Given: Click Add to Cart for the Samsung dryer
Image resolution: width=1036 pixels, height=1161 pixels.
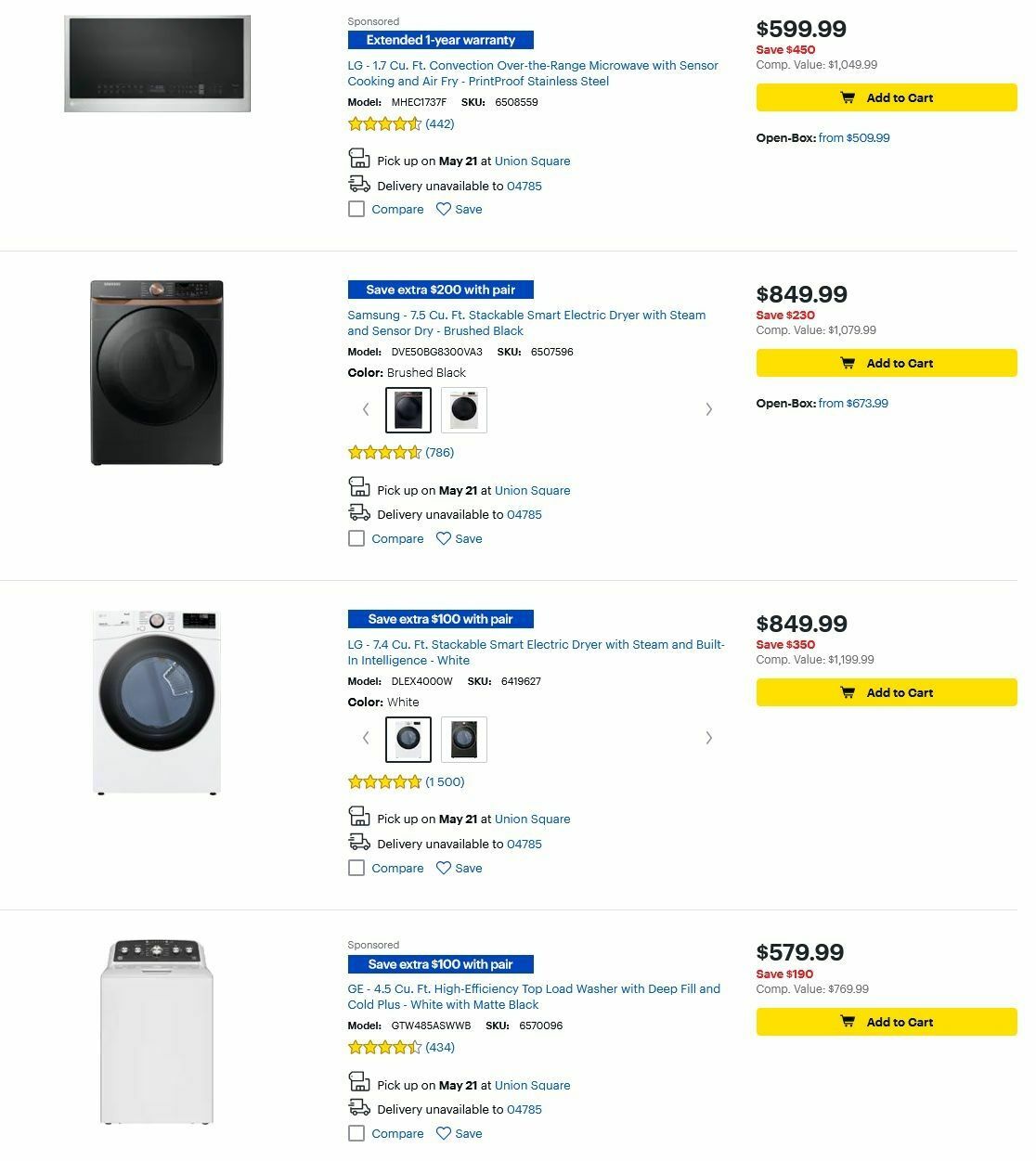Looking at the screenshot, I should click(887, 363).
